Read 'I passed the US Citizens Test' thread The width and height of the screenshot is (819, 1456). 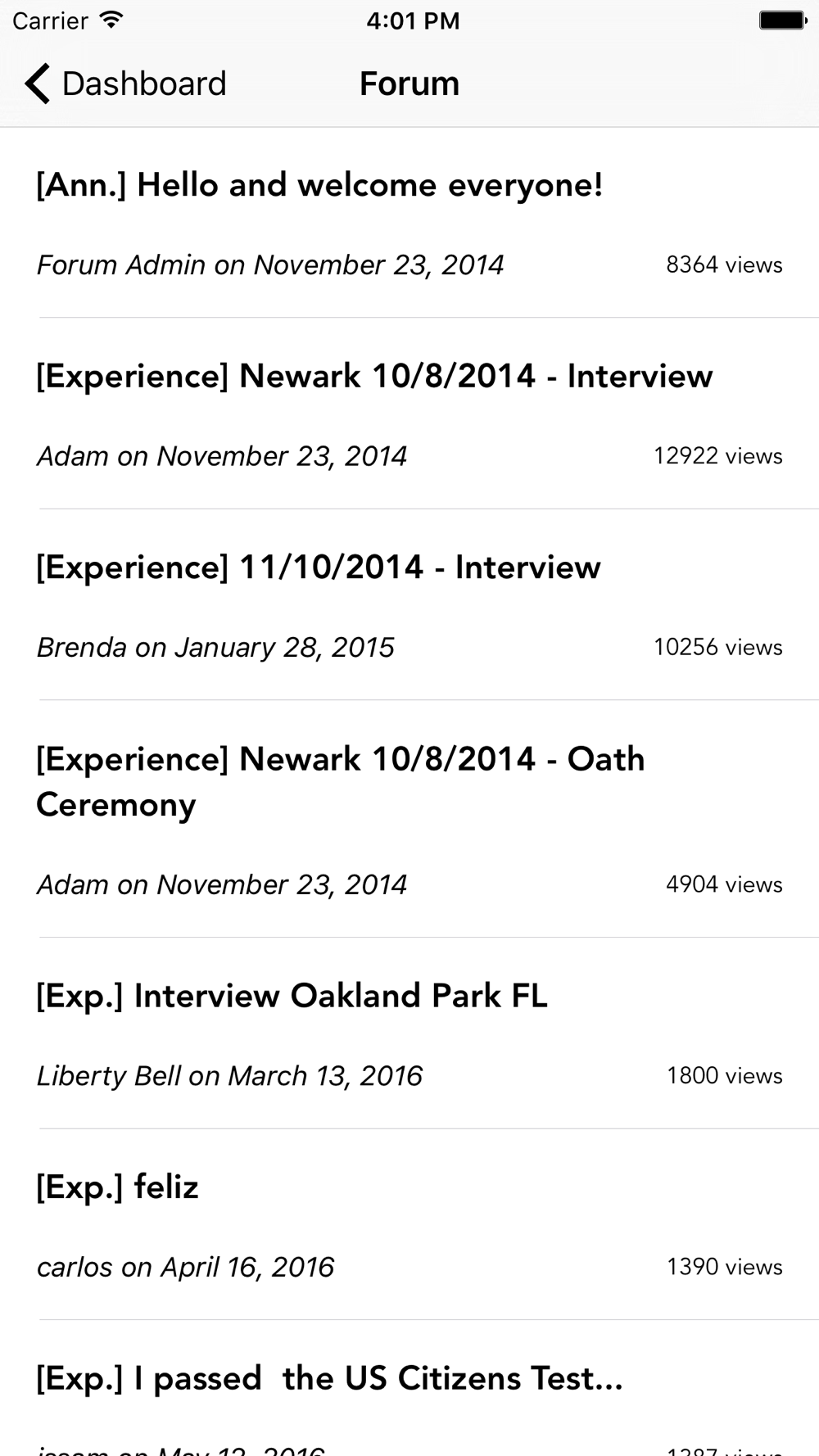point(329,1379)
